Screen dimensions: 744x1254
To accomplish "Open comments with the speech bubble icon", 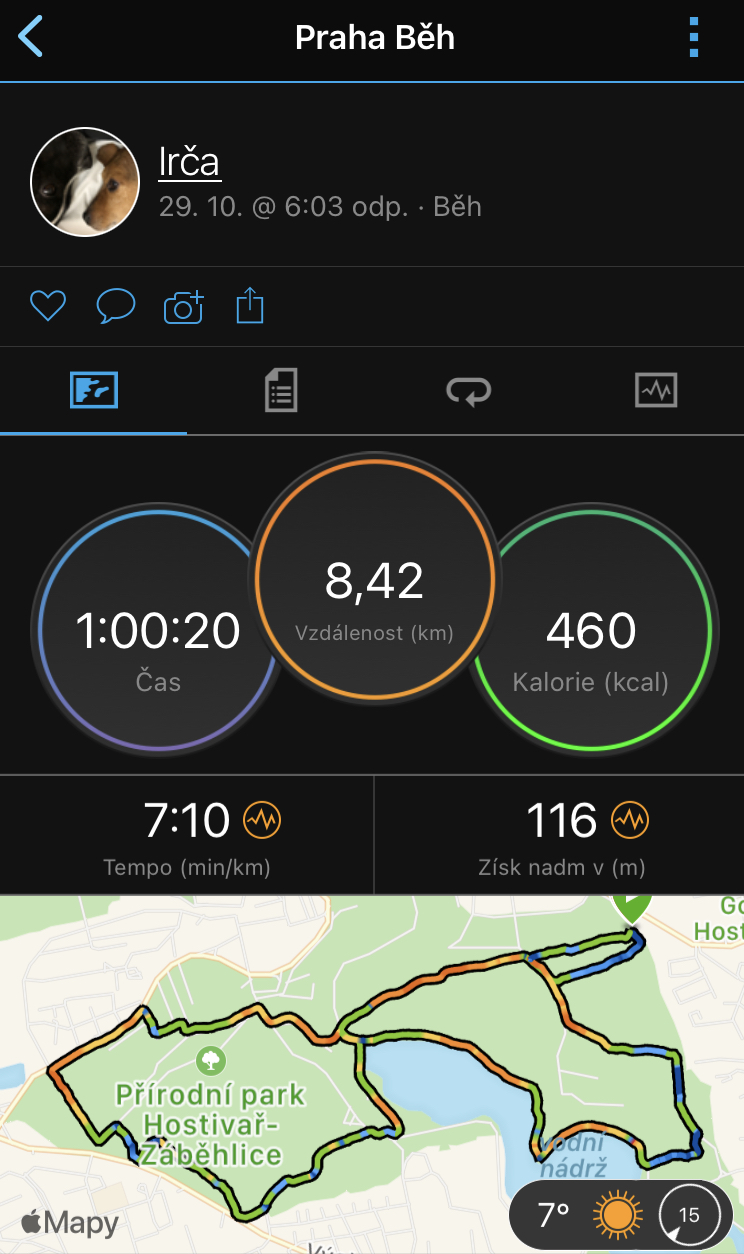I will 116,306.
